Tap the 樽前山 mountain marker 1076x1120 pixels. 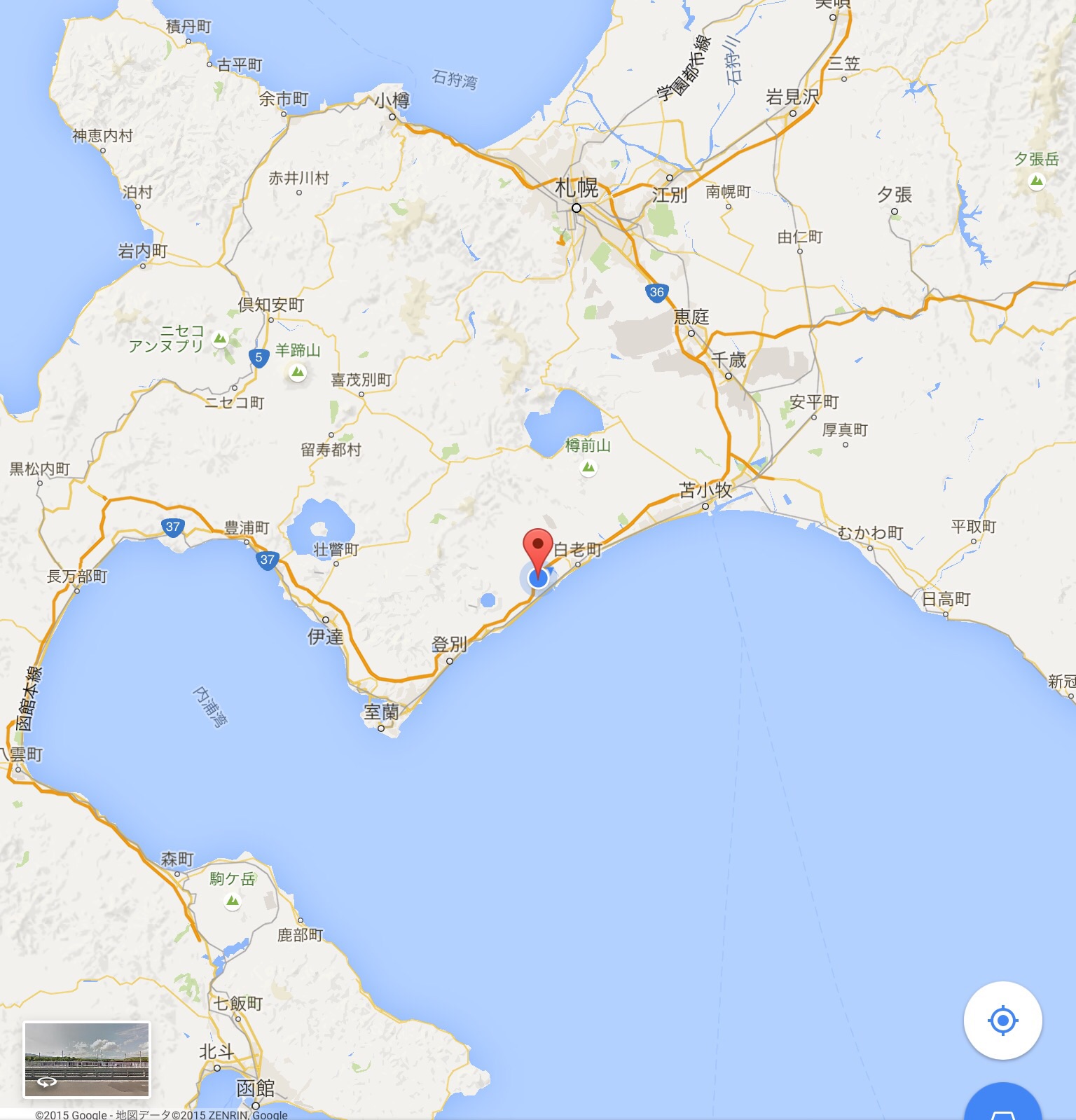point(588,467)
